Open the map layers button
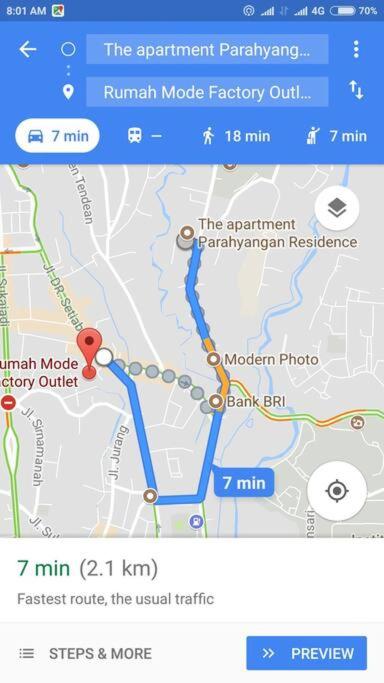The height and width of the screenshot is (683, 384). point(337,209)
